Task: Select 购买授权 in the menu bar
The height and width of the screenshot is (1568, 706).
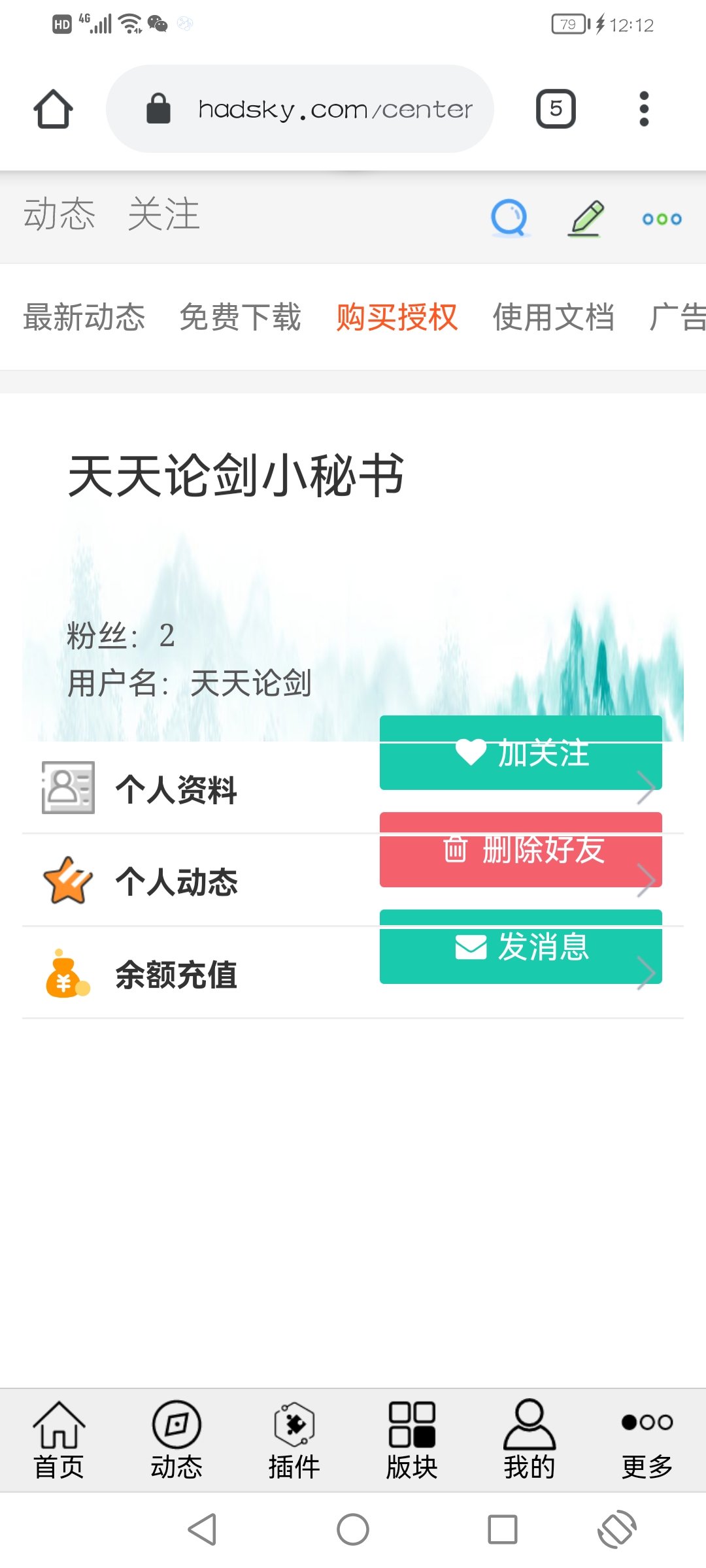Action: pos(397,318)
